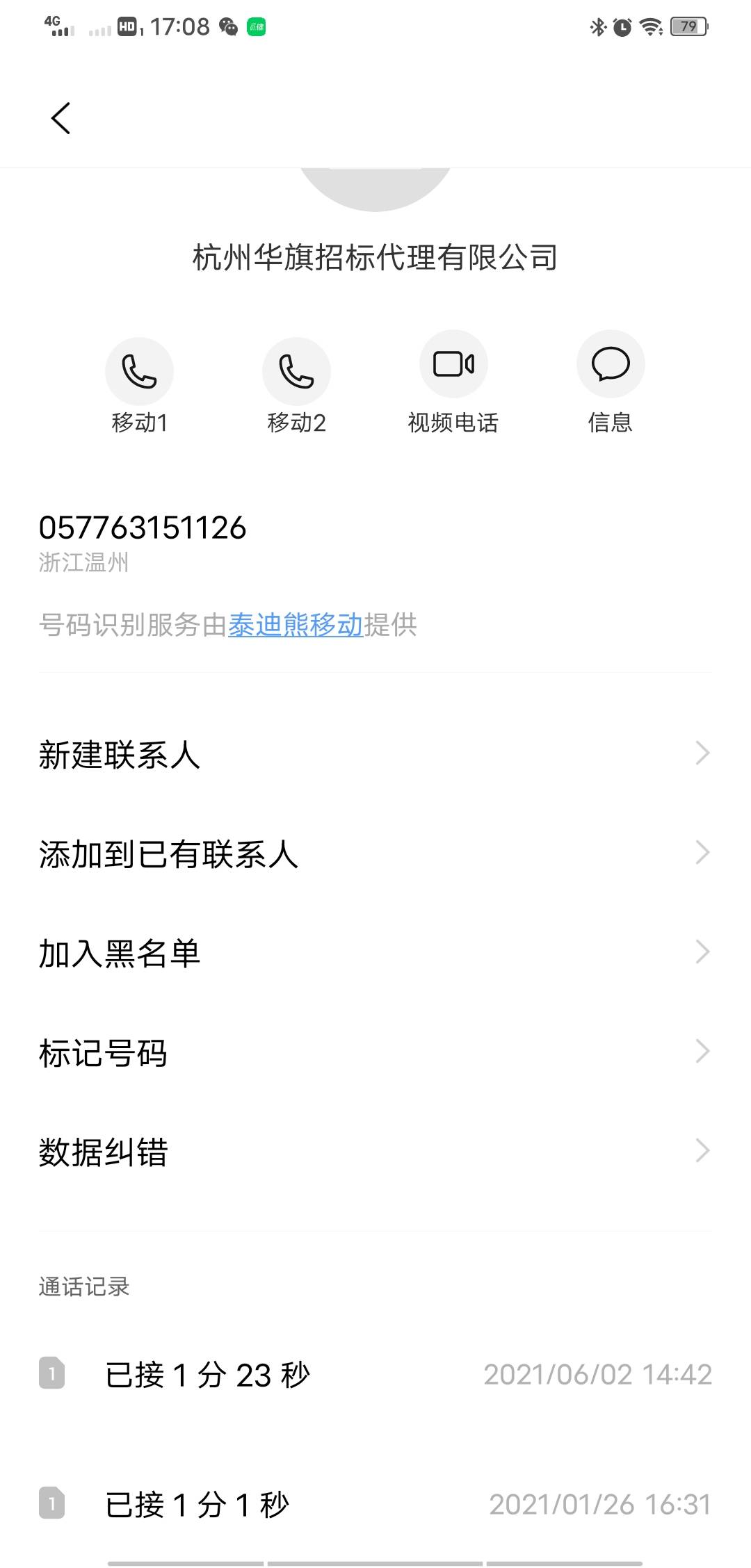The image size is (751, 1568).
Task: Open the 泰迪熊移动 service link
Action: 295,625
